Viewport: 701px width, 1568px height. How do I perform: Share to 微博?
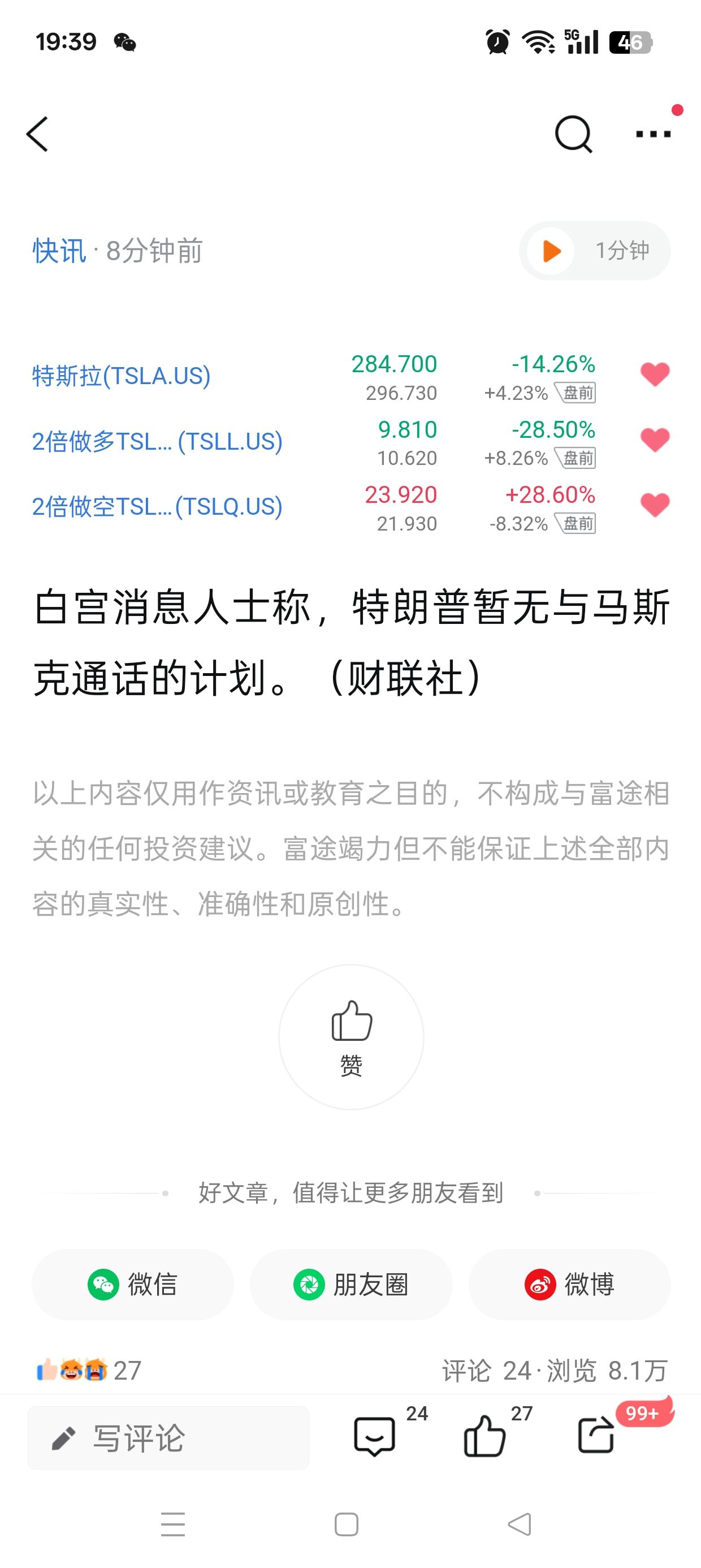[x=570, y=1285]
